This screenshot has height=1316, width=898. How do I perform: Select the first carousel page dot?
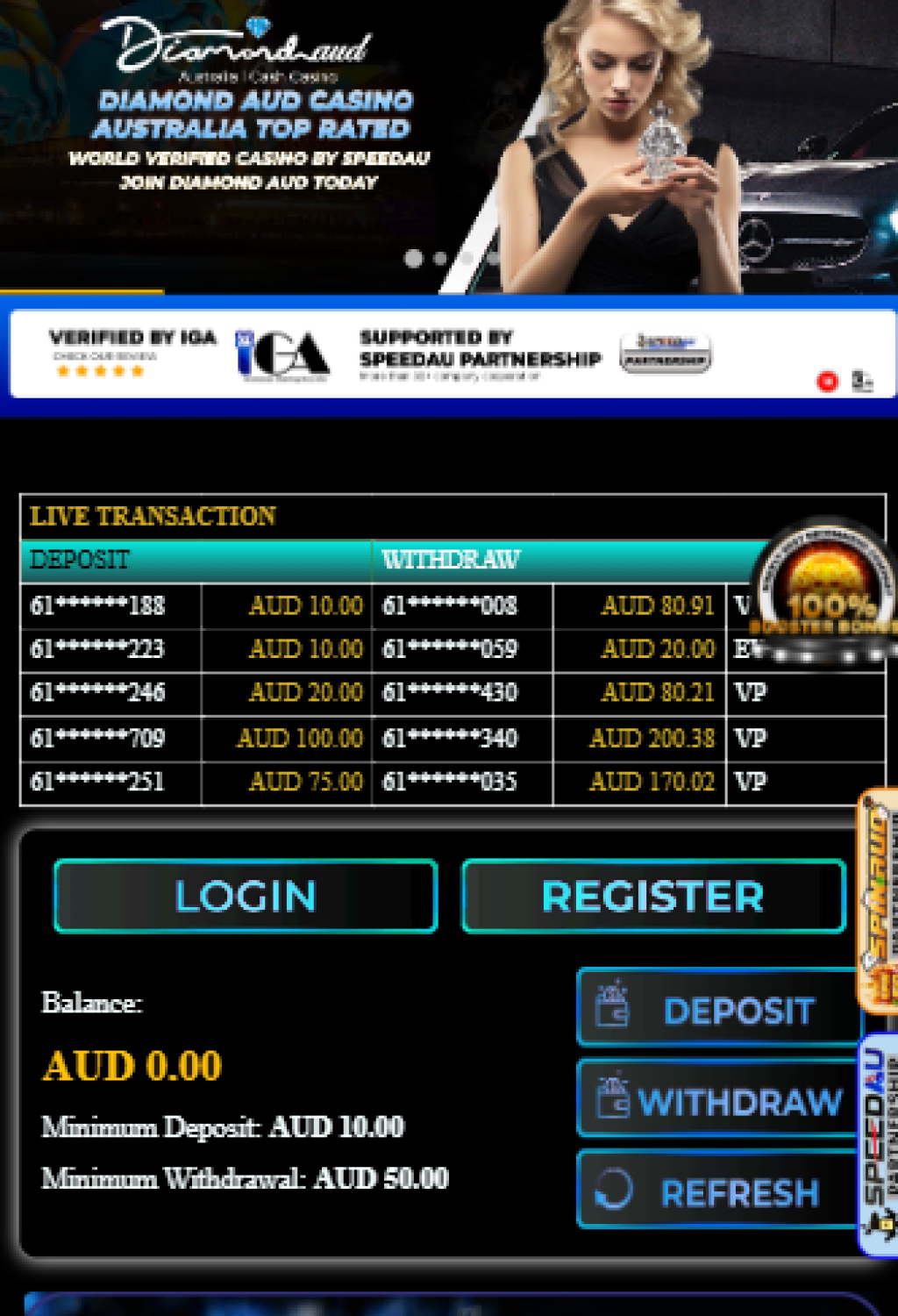click(412, 258)
